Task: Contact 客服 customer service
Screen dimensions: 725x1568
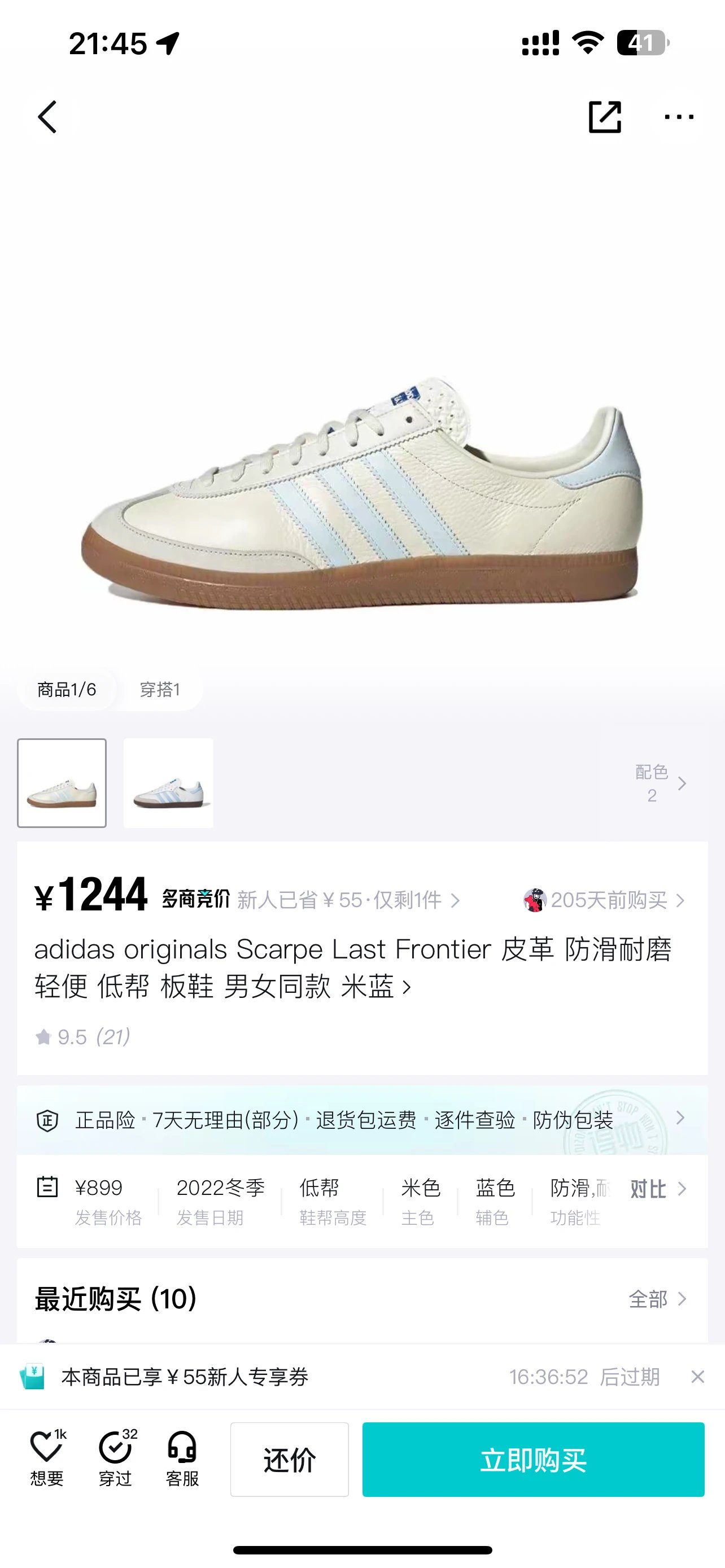Action: 182,1458
